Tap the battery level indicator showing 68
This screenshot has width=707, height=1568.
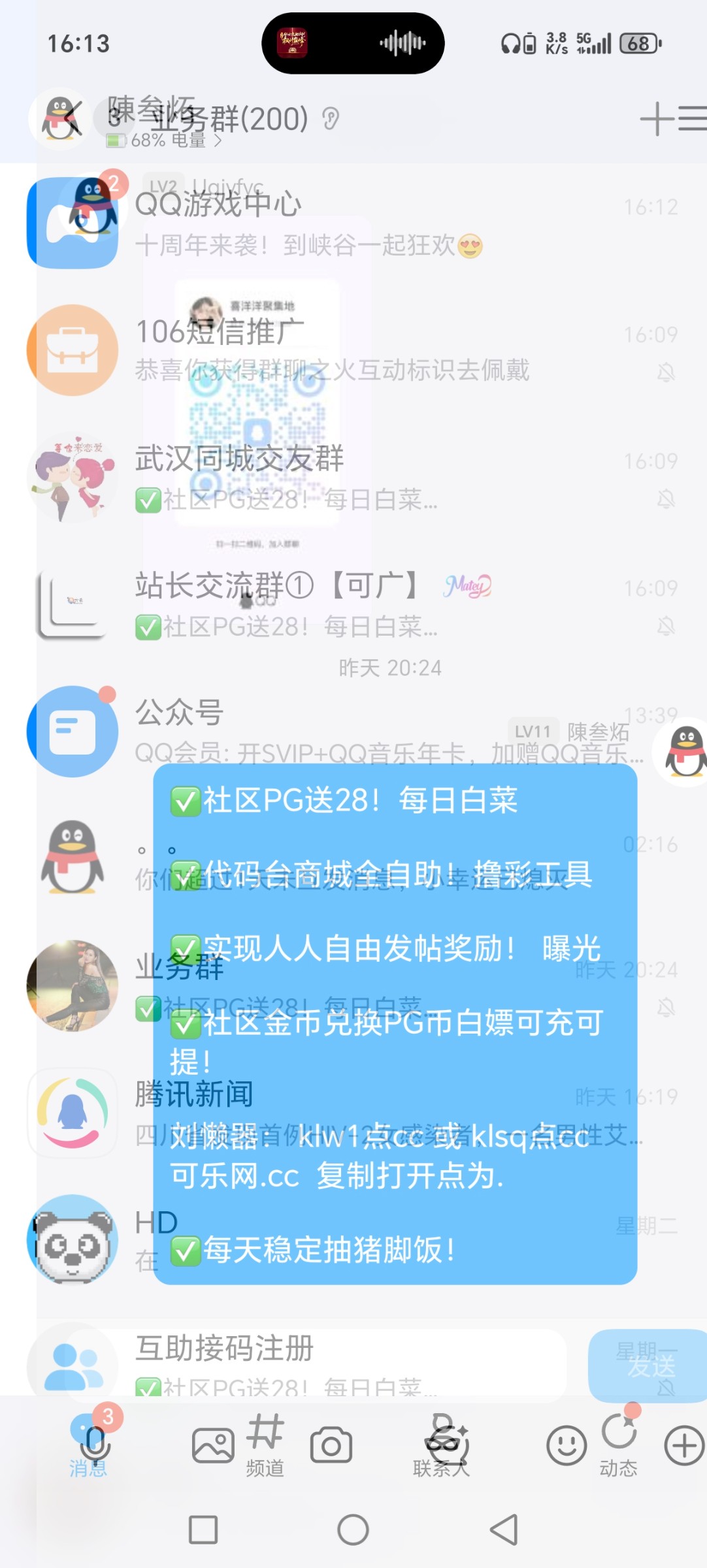tap(639, 43)
